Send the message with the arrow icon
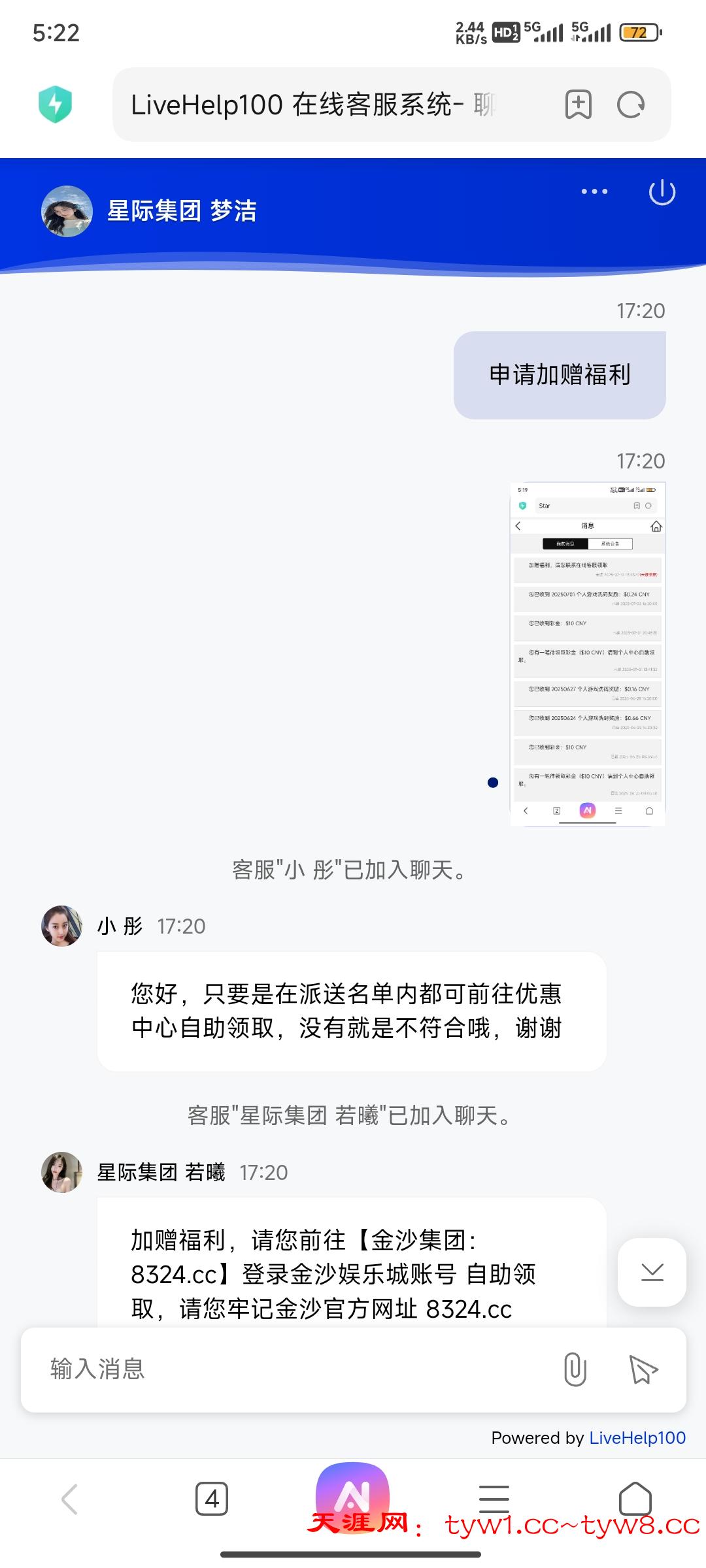The height and width of the screenshot is (1568, 706). click(x=643, y=1369)
